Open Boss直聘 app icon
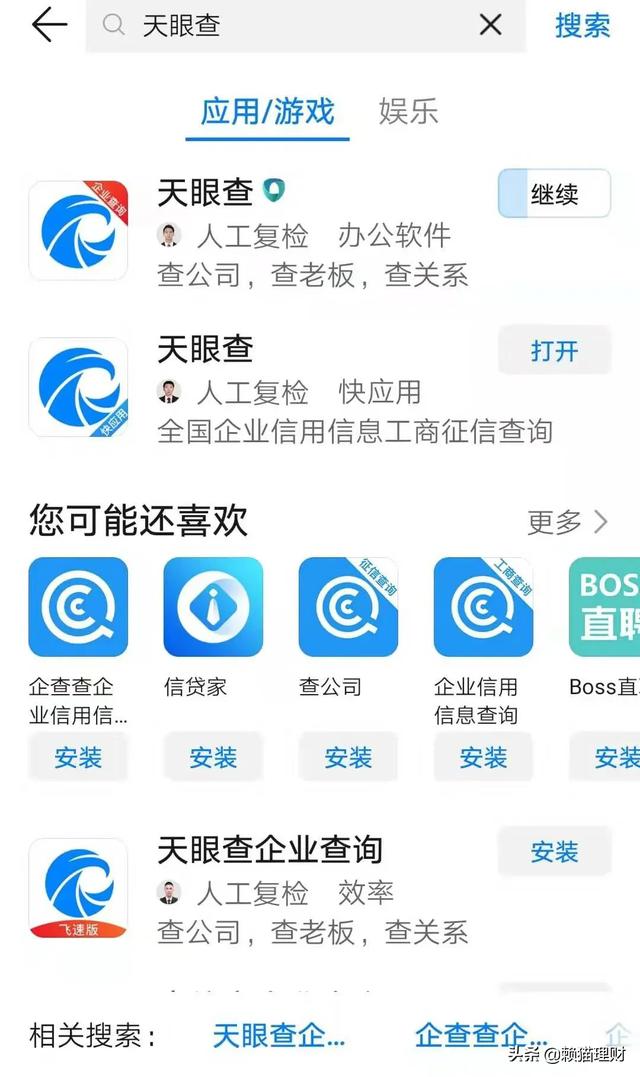The height and width of the screenshot is (1077, 640). click(605, 607)
